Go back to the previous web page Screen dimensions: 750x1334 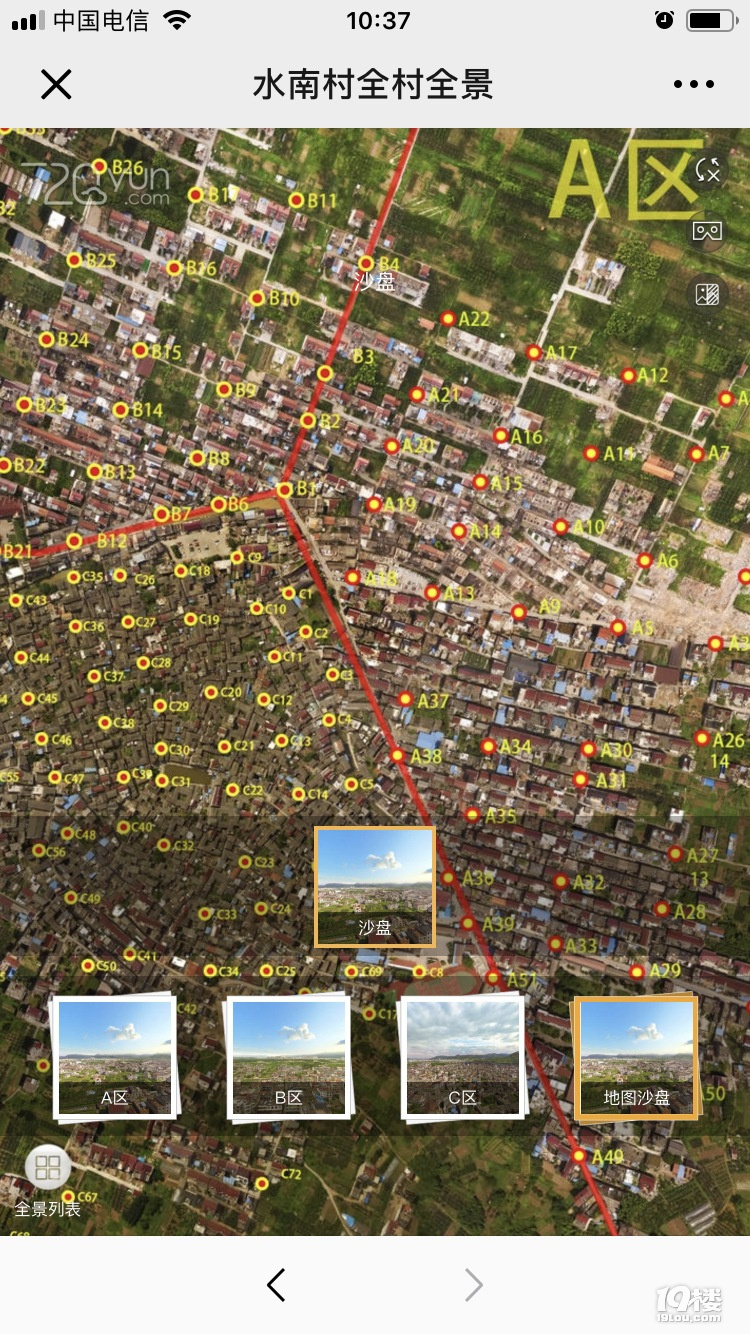[x=277, y=1285]
